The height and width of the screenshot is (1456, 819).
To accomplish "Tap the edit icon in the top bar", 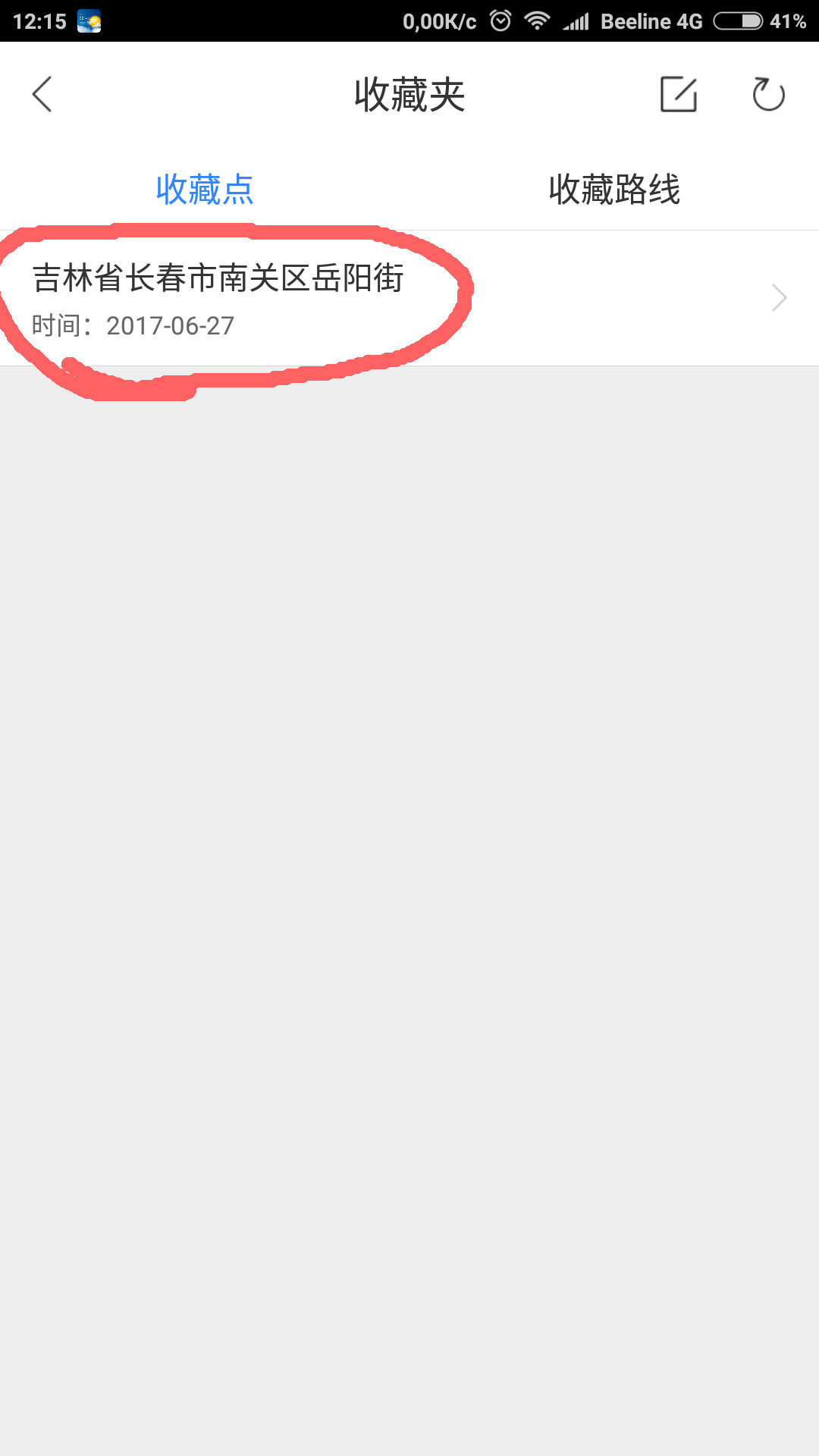I will tap(678, 94).
